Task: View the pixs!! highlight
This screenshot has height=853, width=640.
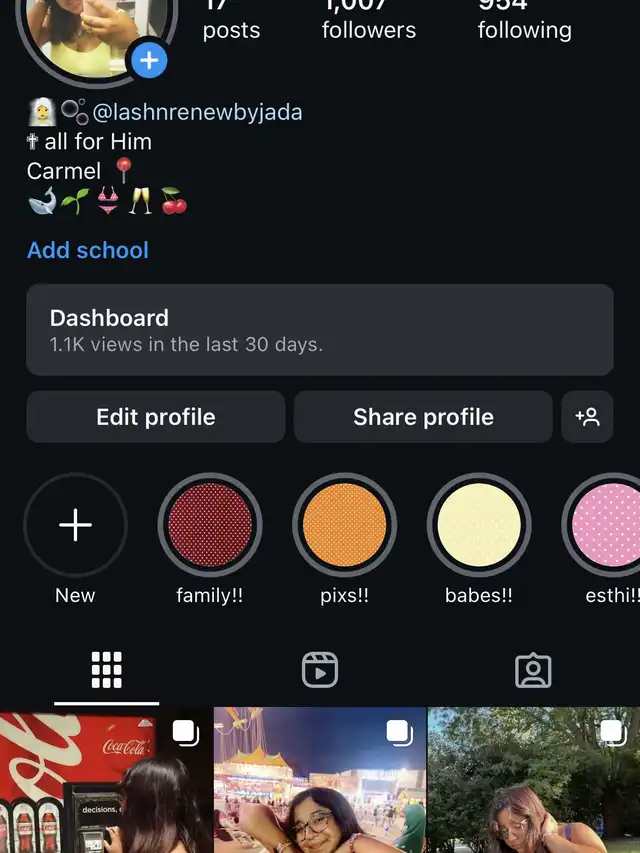Action: tap(344, 525)
